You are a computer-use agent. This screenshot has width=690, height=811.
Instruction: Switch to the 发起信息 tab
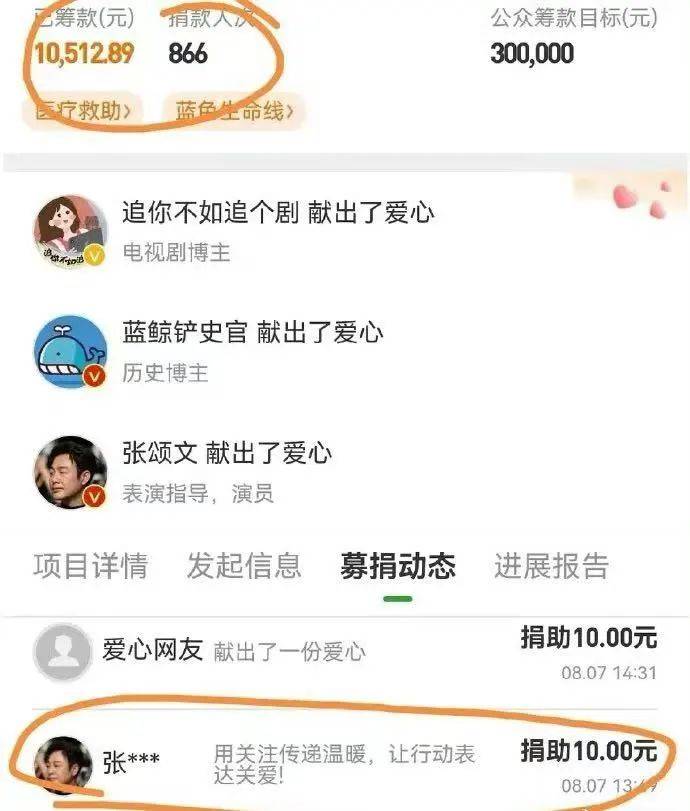click(x=244, y=567)
